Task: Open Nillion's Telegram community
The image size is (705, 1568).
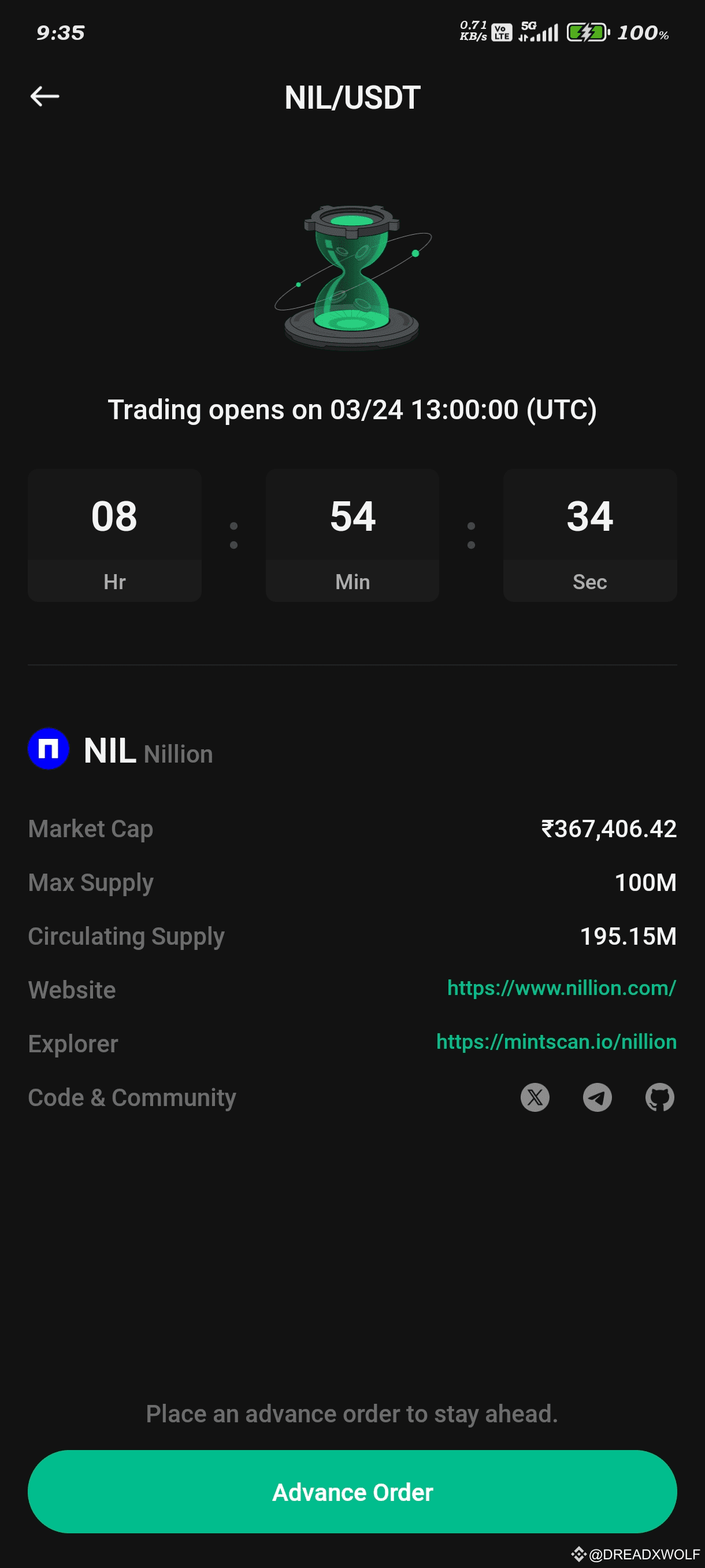Action: (598, 1097)
